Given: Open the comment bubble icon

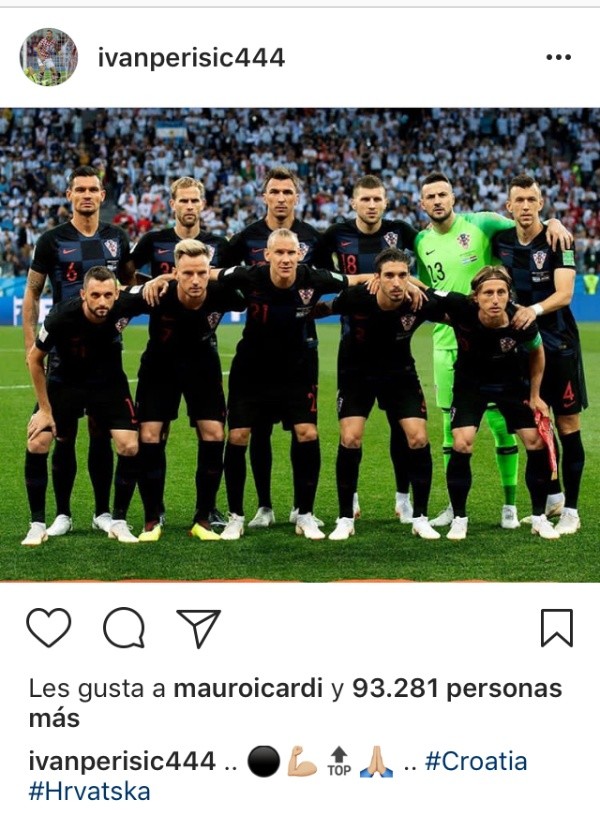Looking at the screenshot, I should (x=124, y=628).
